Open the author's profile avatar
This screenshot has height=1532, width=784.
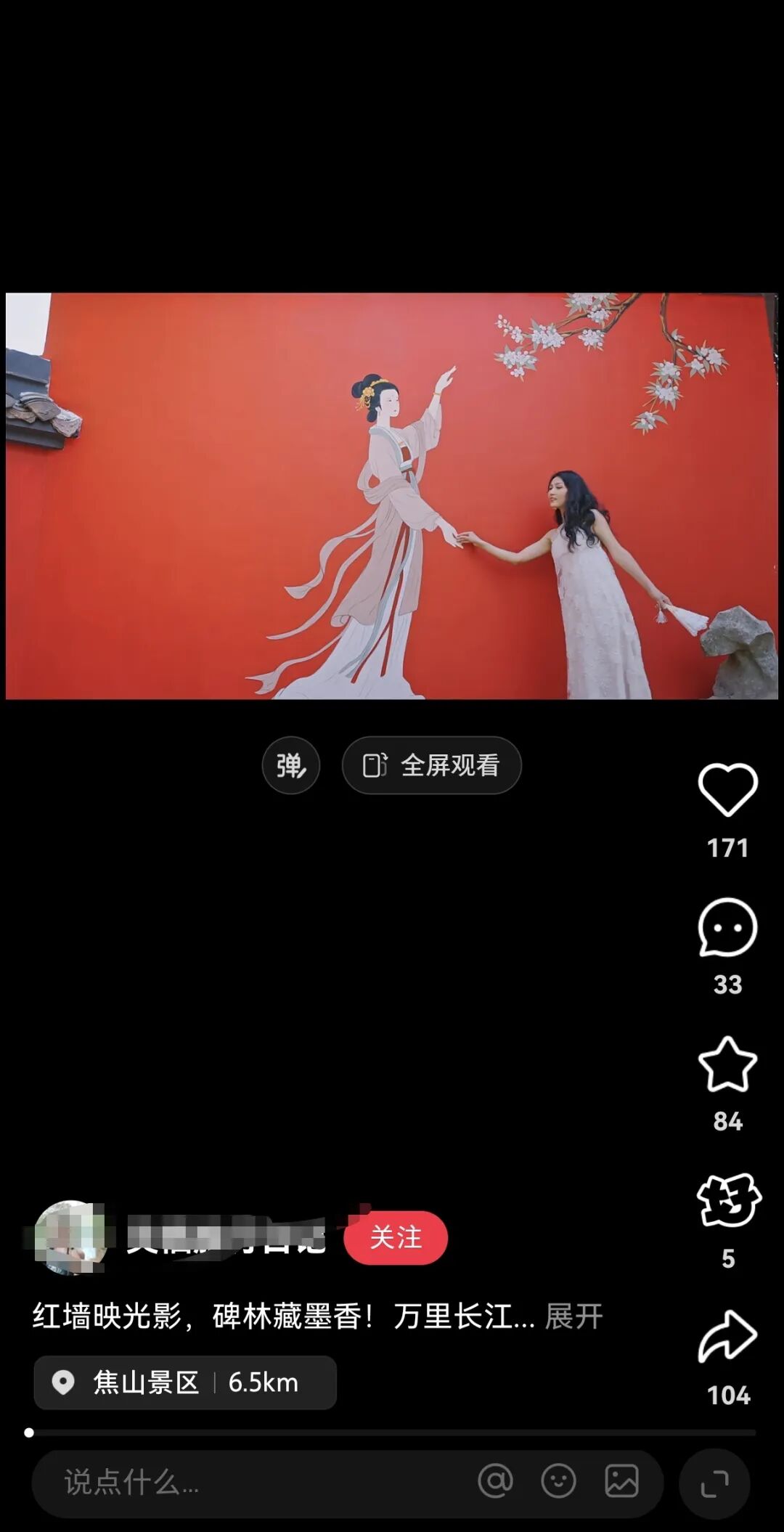pyautogui.click(x=70, y=1237)
